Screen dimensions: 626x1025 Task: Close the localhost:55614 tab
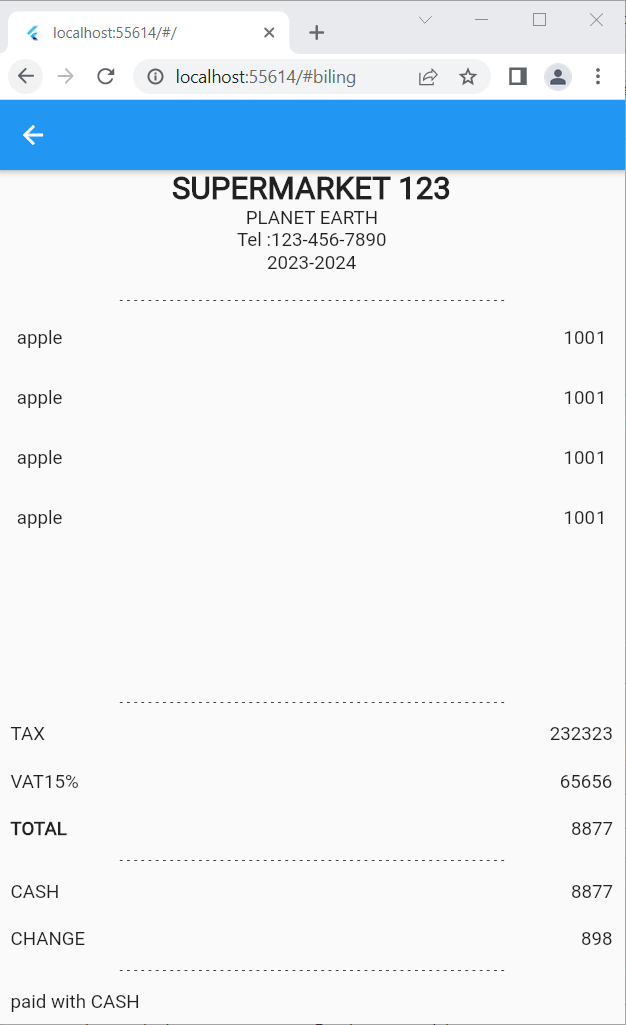pyautogui.click(x=269, y=33)
